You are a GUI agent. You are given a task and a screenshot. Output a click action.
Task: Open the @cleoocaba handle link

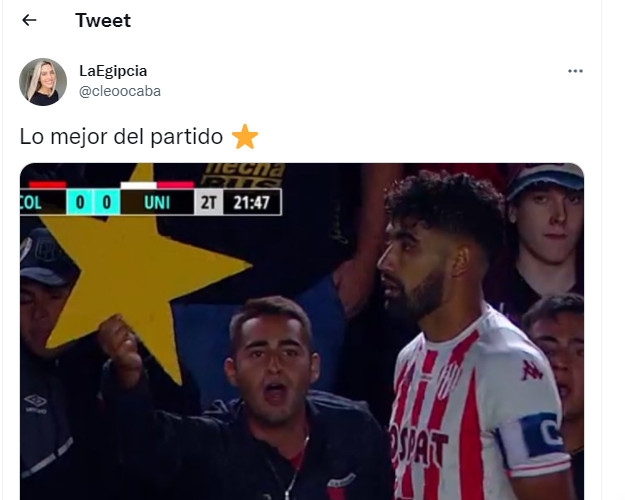(x=119, y=91)
